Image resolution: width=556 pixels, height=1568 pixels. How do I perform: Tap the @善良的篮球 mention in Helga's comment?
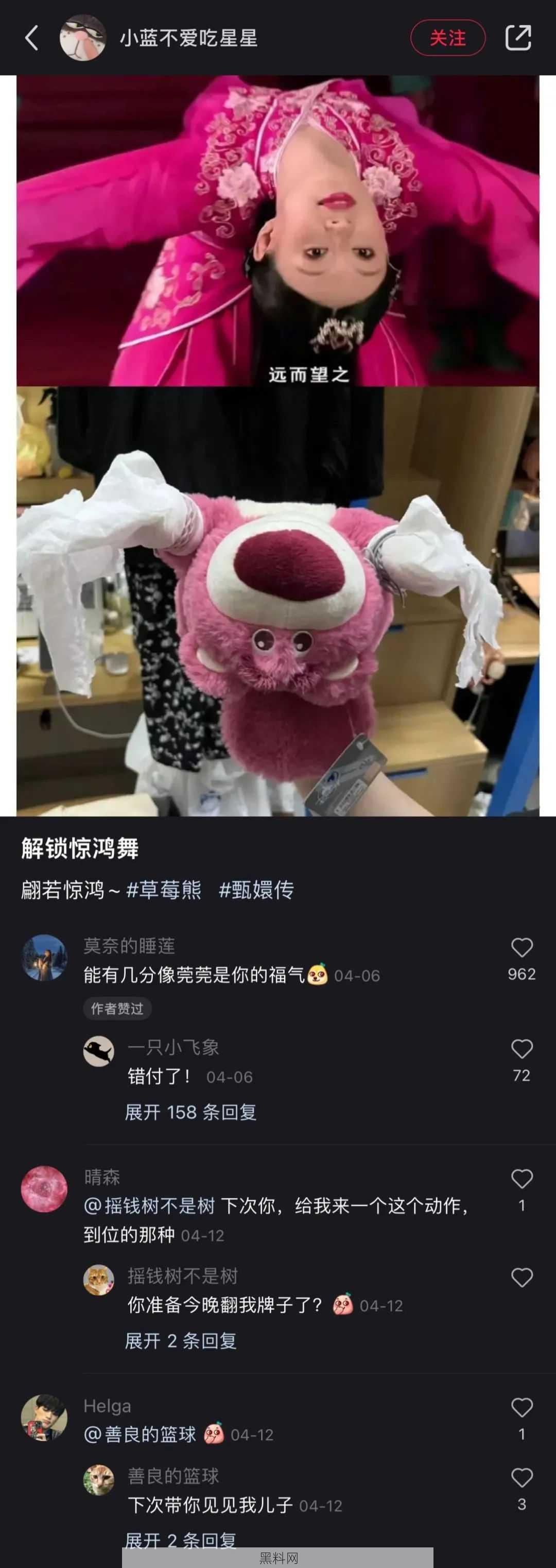click(140, 1435)
